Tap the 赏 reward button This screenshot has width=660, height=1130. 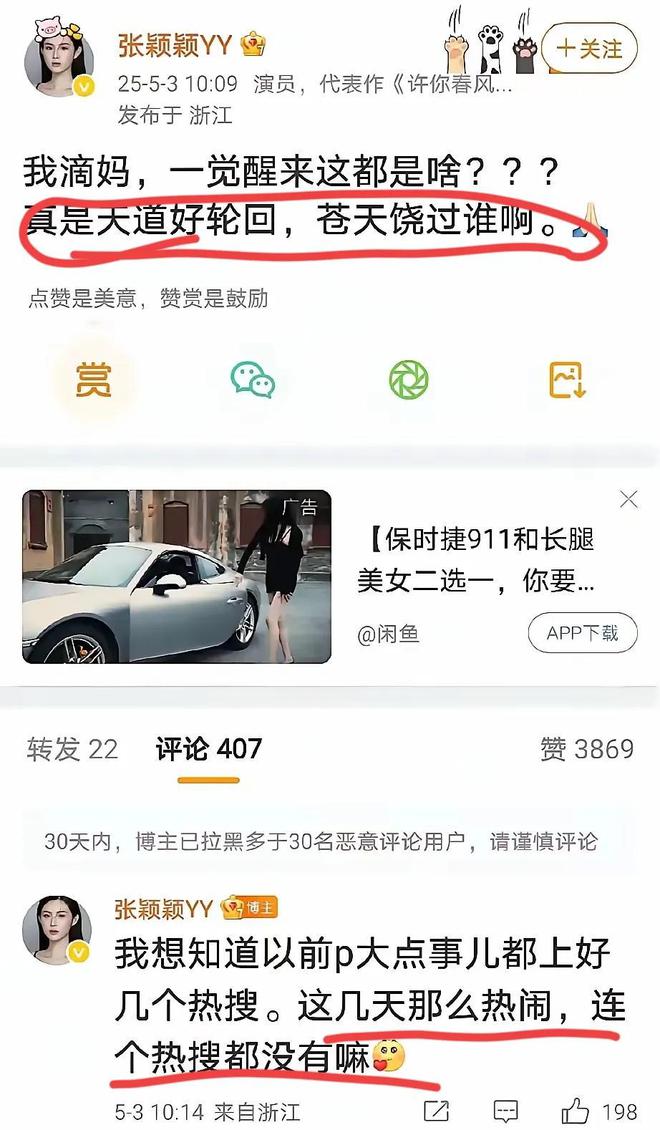(x=93, y=379)
